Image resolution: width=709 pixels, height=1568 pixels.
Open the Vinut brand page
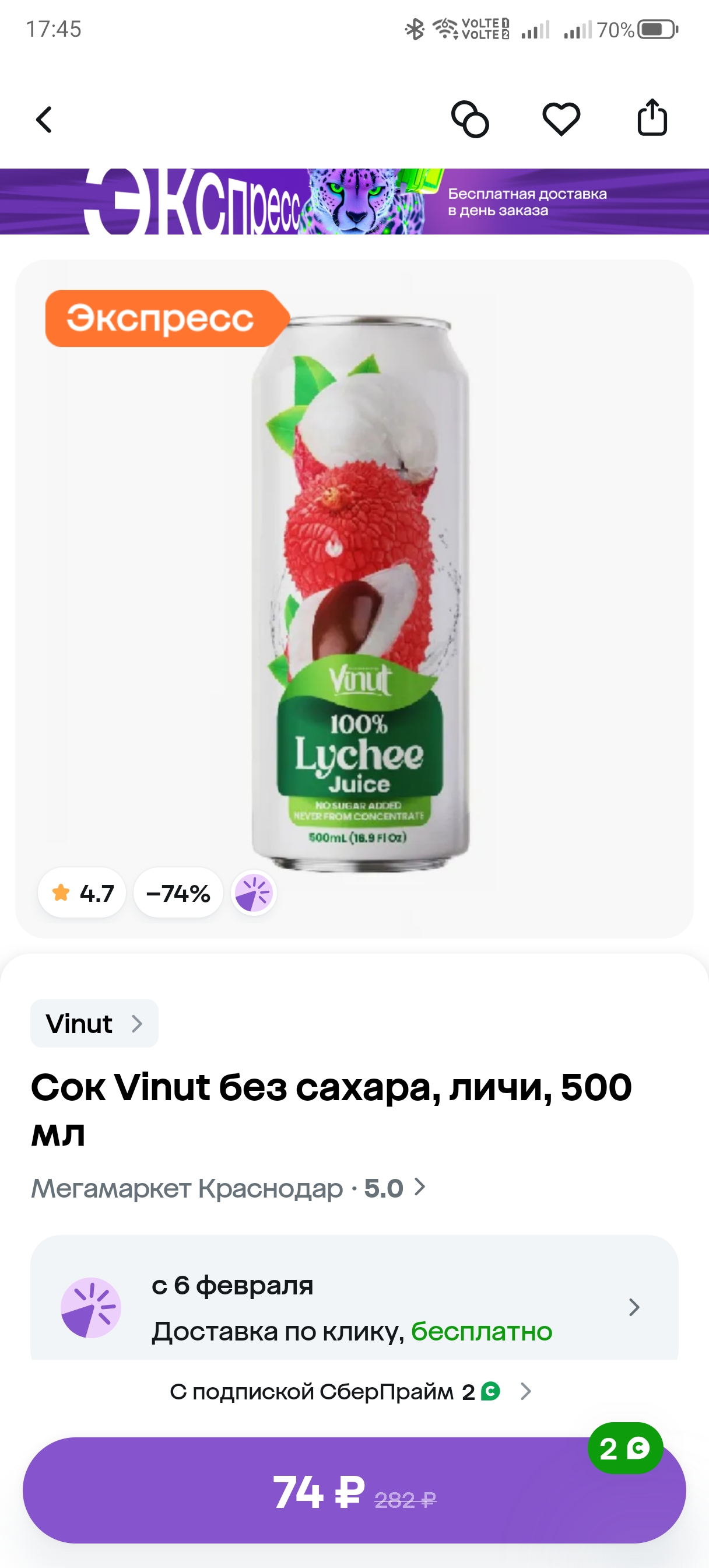[x=93, y=1023]
